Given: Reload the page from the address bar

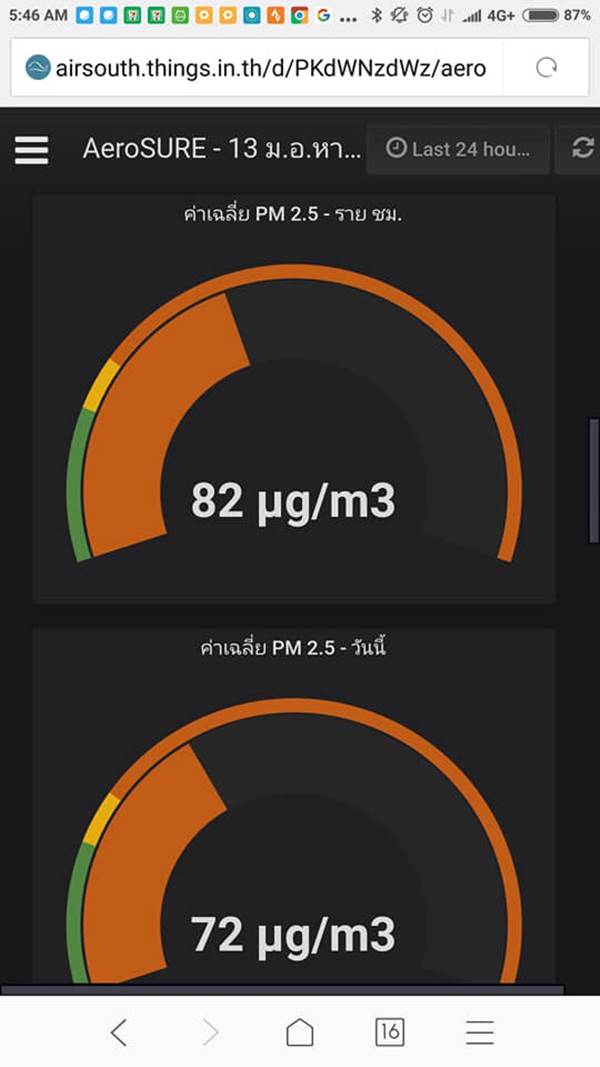Looking at the screenshot, I should (x=547, y=68).
